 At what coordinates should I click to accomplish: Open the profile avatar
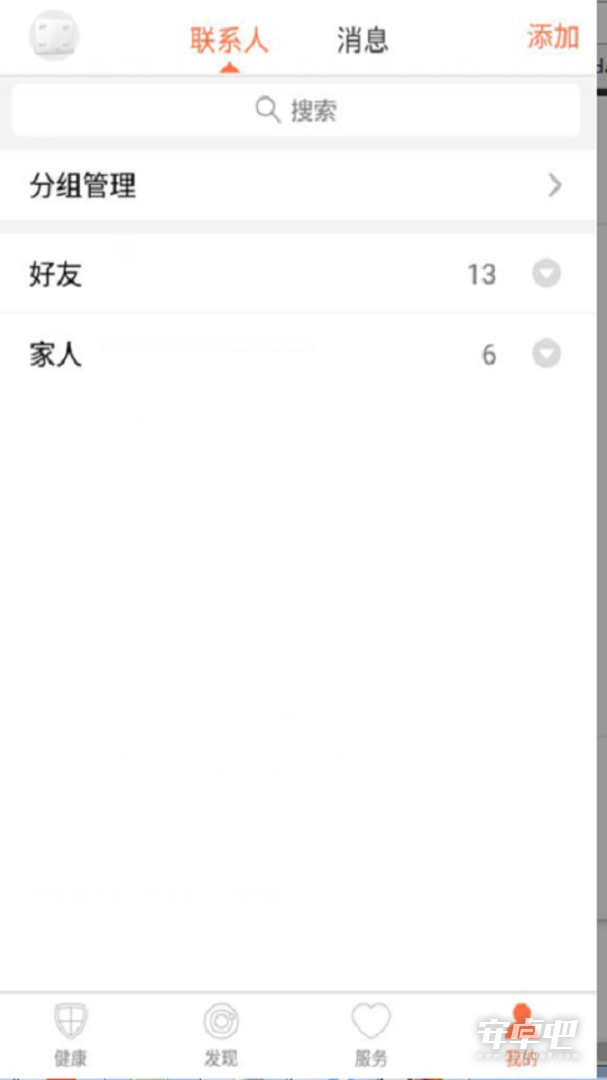pyautogui.click(x=54, y=35)
